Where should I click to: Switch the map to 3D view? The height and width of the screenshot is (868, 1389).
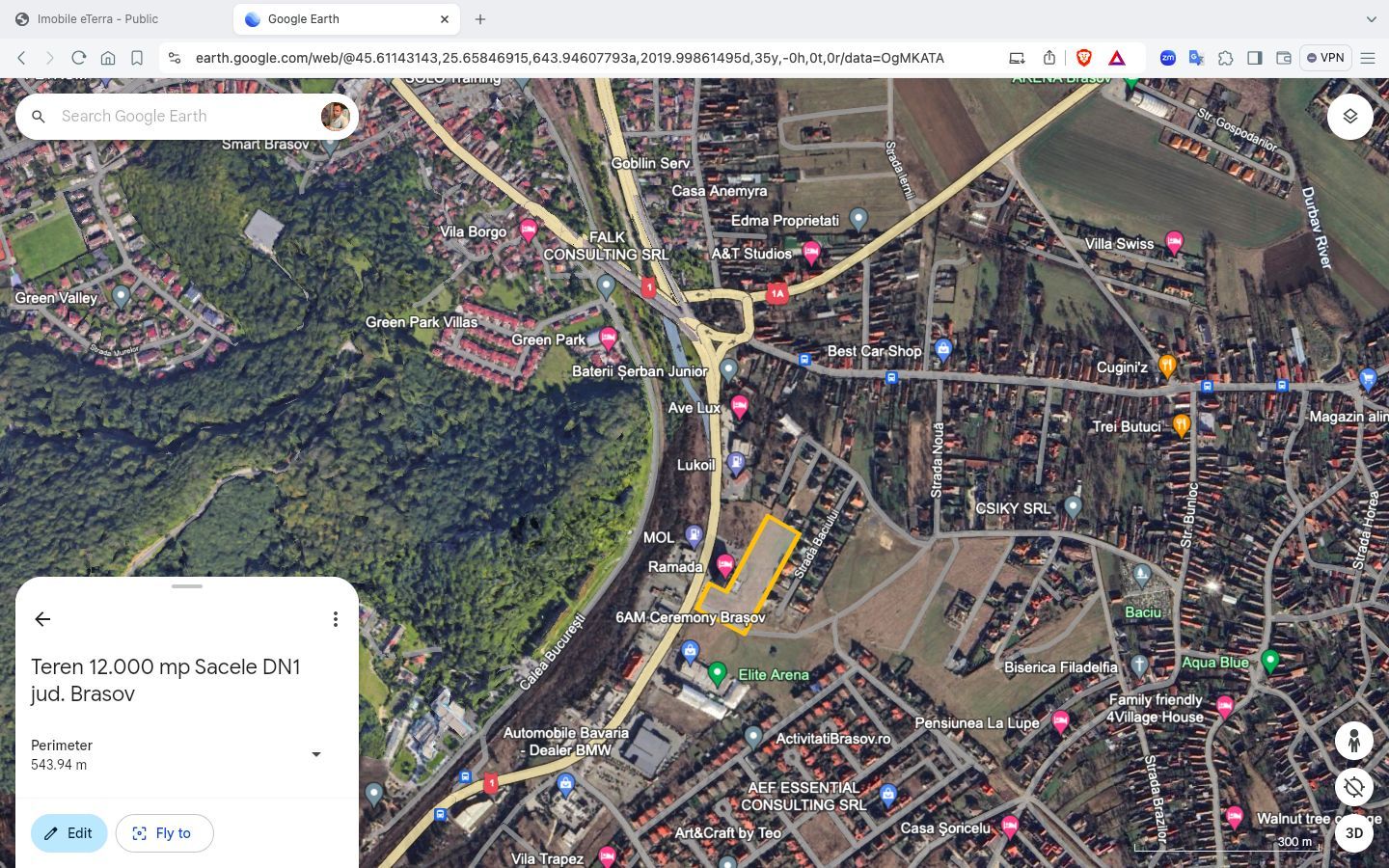pyautogui.click(x=1353, y=833)
